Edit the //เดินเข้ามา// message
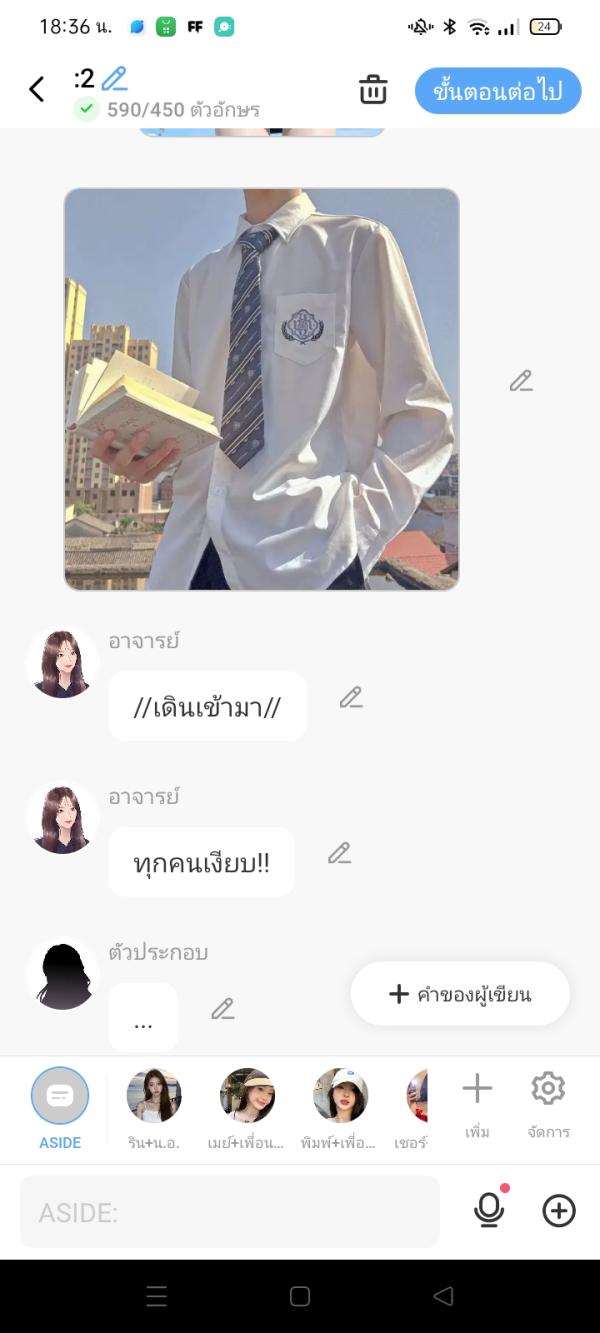The width and height of the screenshot is (600, 1333). (x=350, y=698)
